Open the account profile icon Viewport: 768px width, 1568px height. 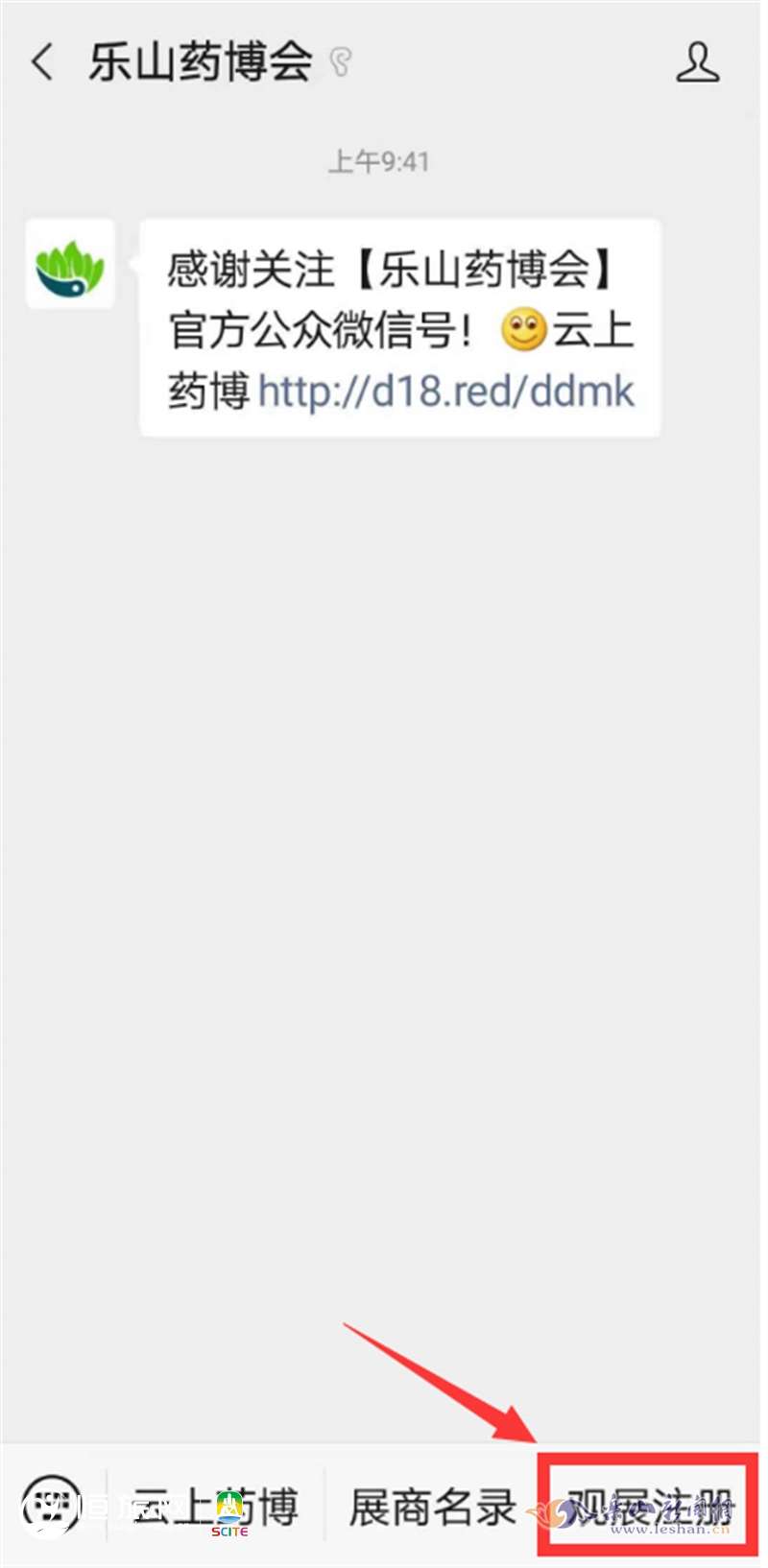(x=697, y=63)
